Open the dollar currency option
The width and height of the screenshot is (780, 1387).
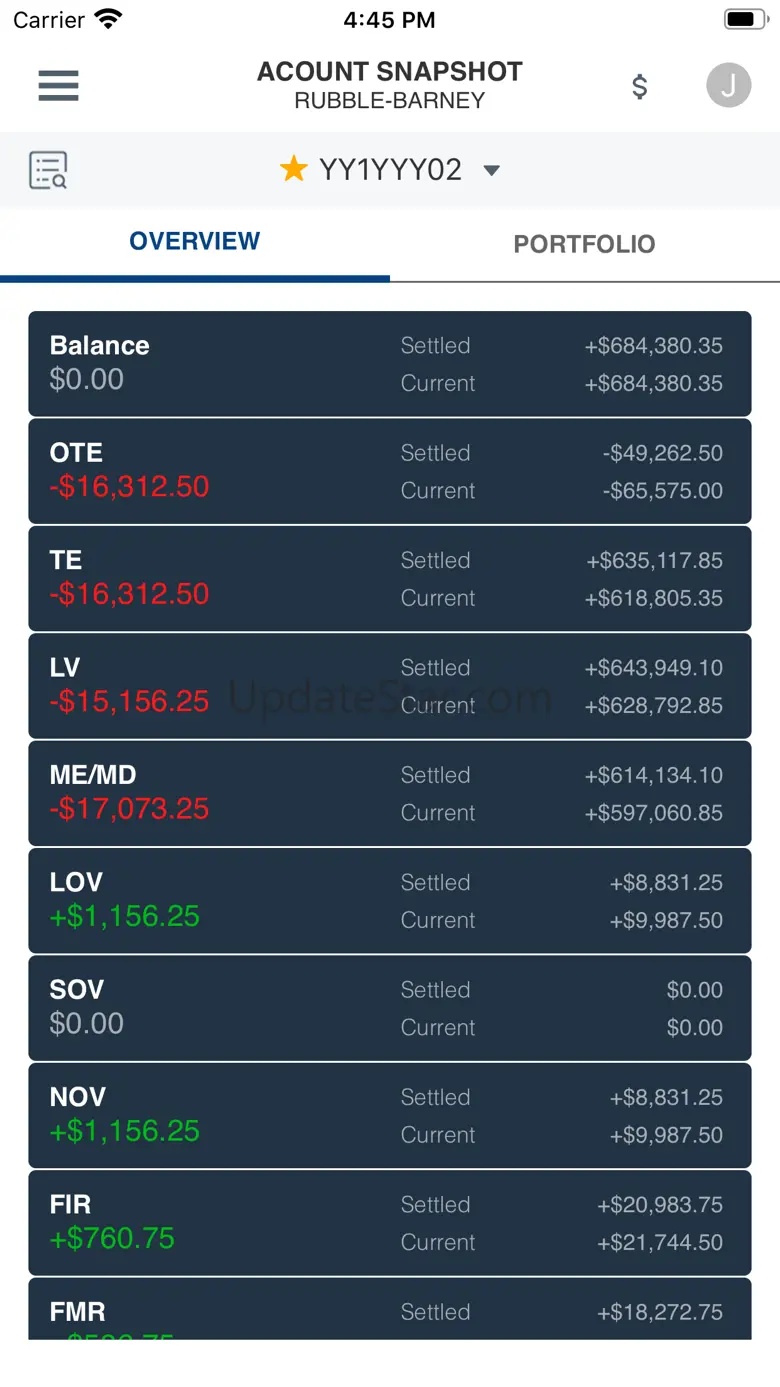(640, 86)
